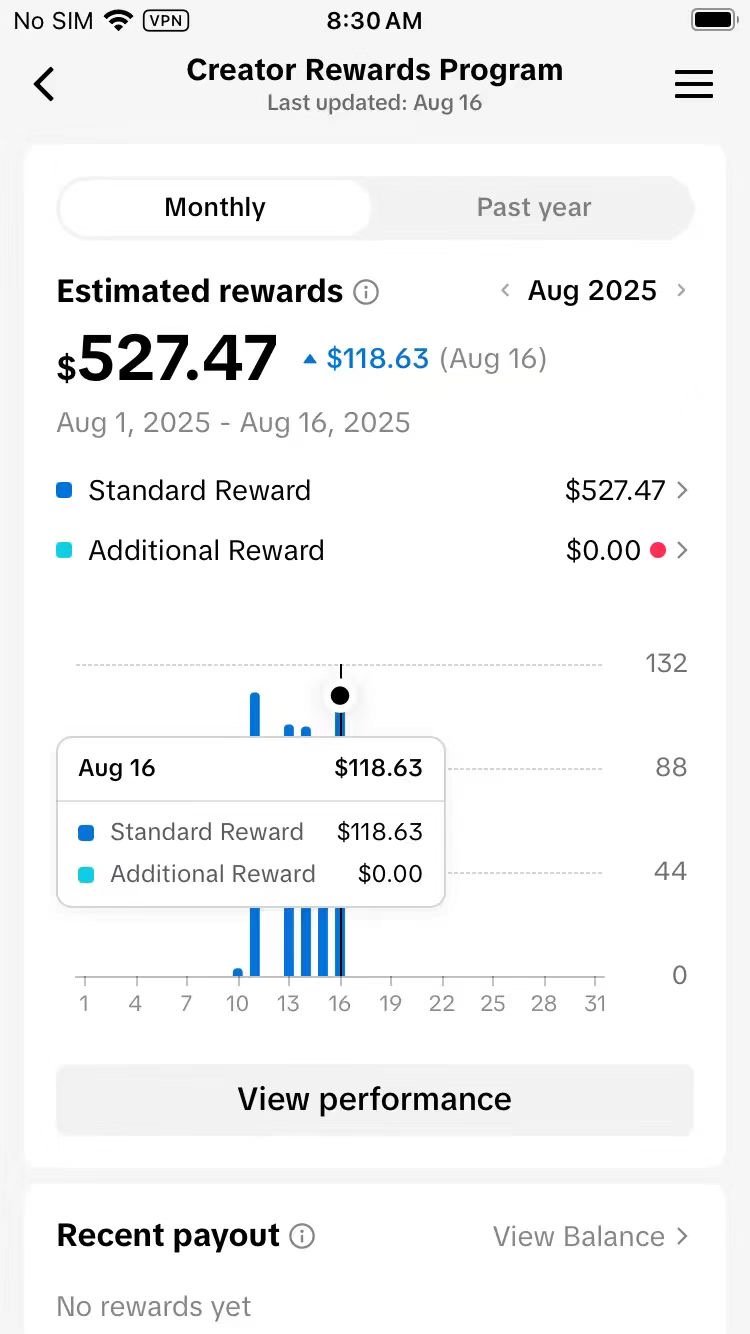Tap the VPN badge in the status bar
Viewport: 750px width, 1334px height.
(x=166, y=20)
